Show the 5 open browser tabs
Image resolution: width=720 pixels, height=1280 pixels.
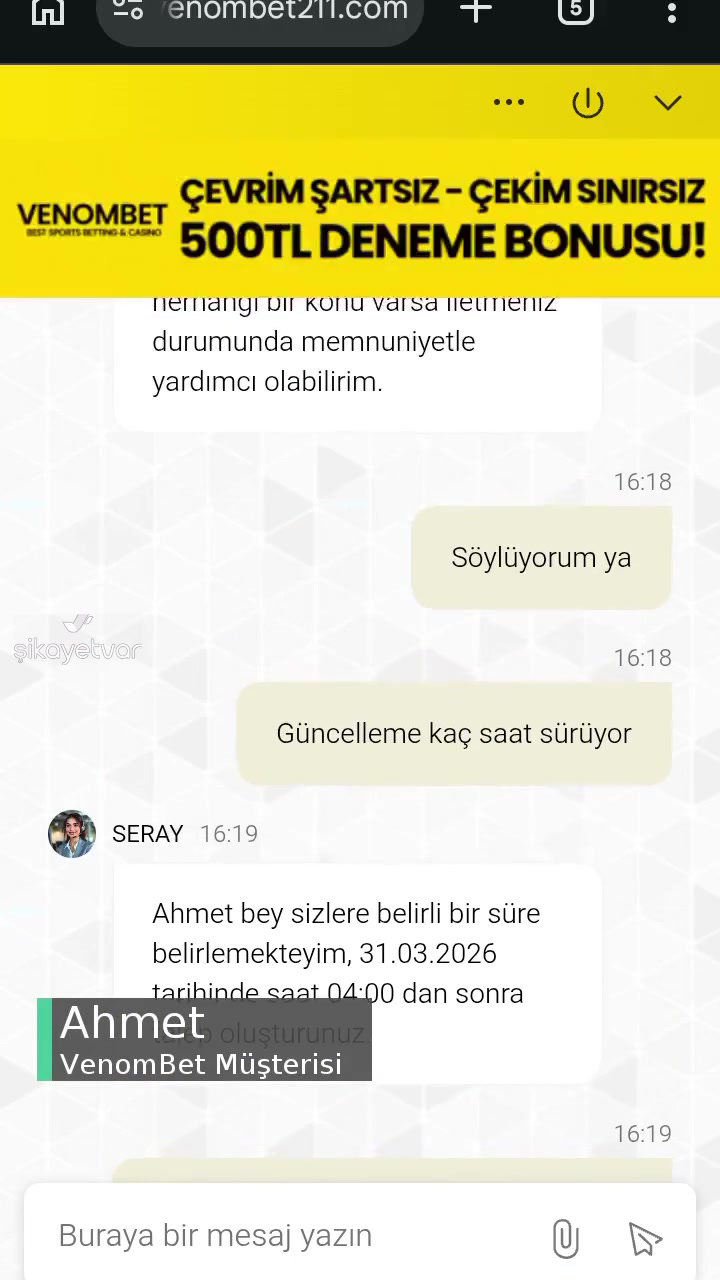pos(576,12)
